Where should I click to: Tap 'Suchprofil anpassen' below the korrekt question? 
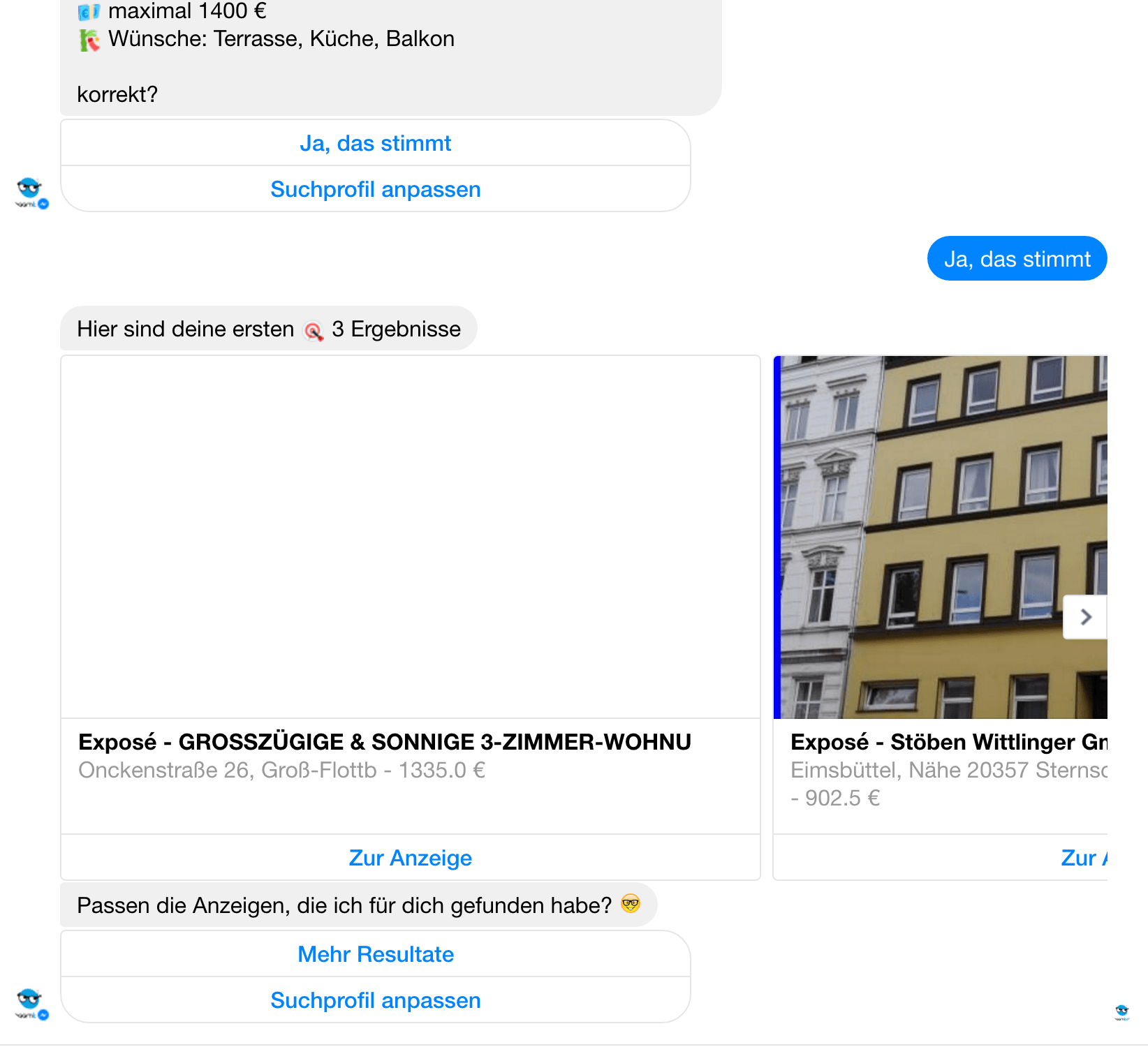375,189
